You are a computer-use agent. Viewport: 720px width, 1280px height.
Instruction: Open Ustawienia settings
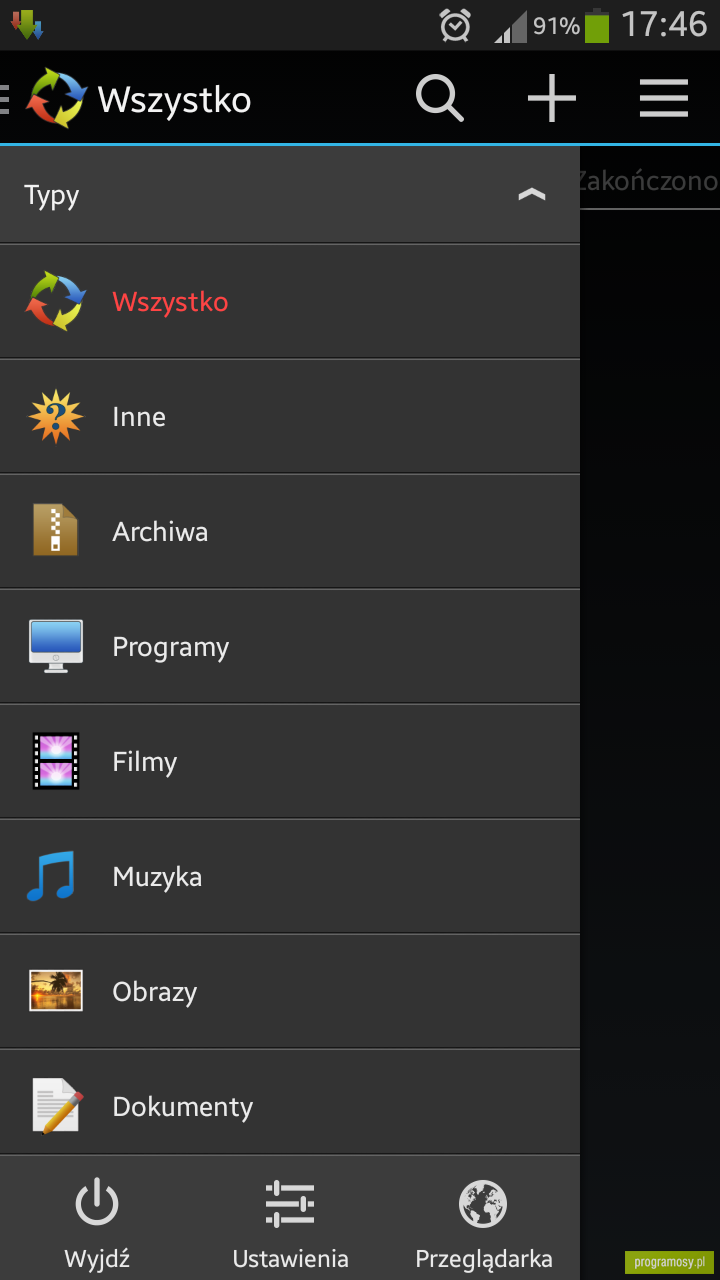tap(290, 1223)
